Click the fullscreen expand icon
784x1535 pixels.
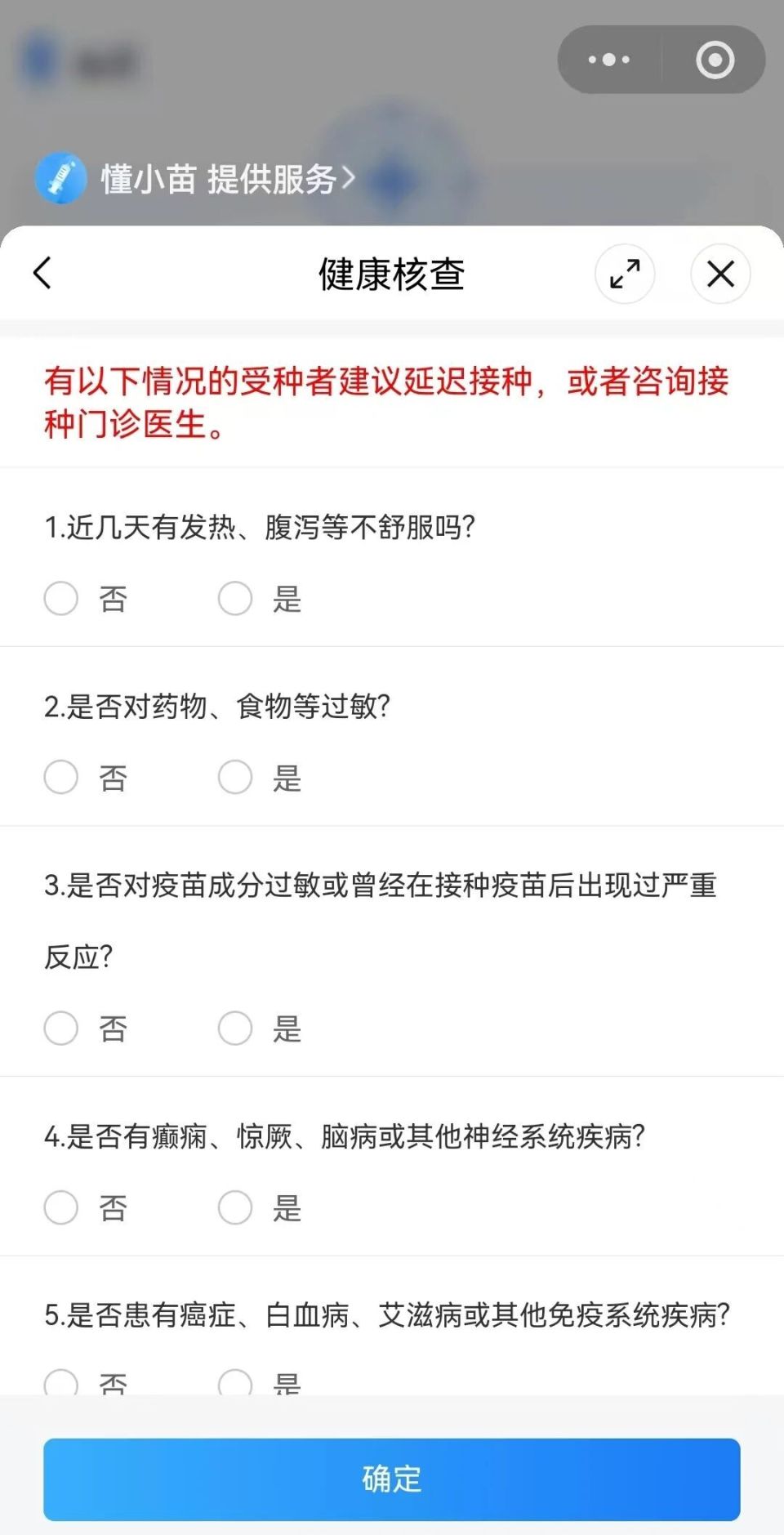pos(624,275)
